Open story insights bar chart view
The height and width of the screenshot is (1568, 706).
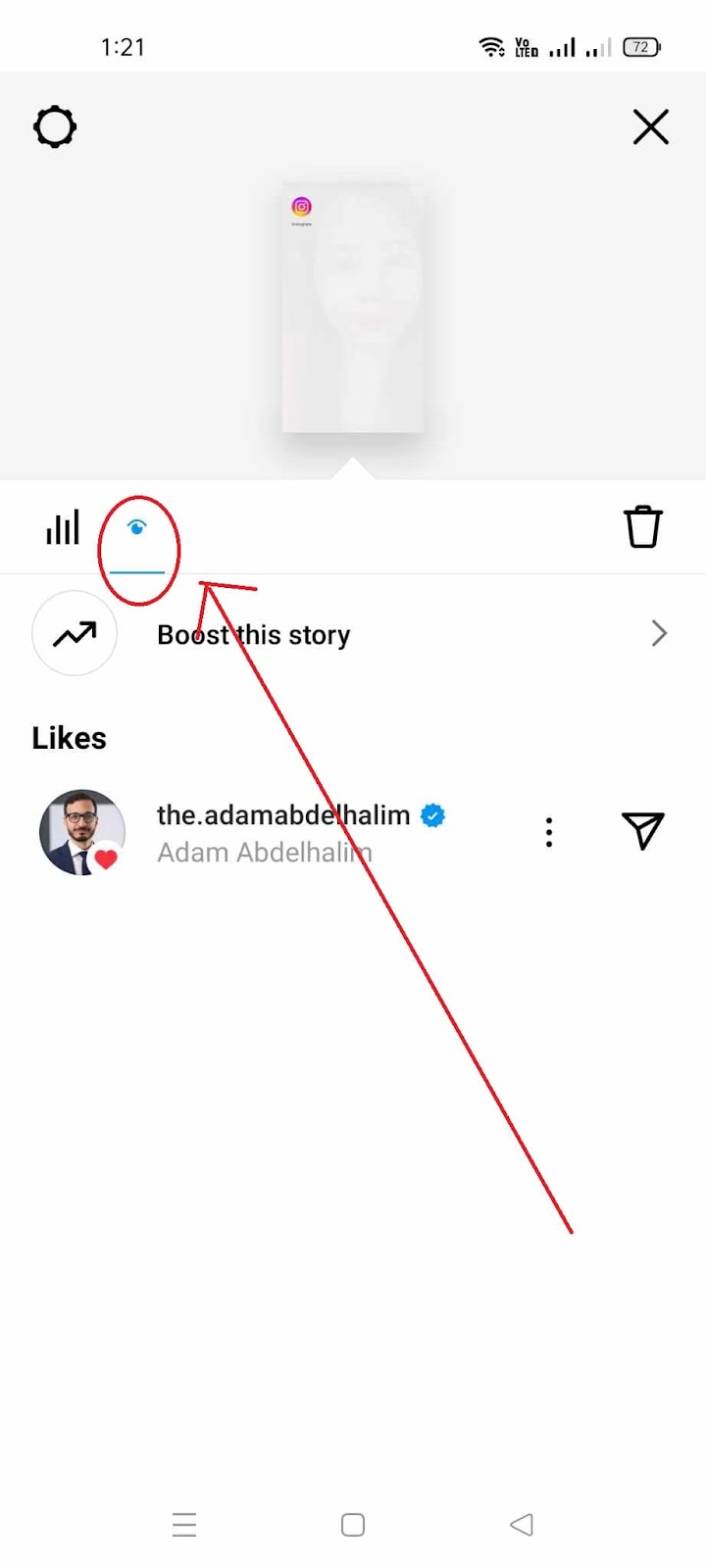(x=62, y=526)
